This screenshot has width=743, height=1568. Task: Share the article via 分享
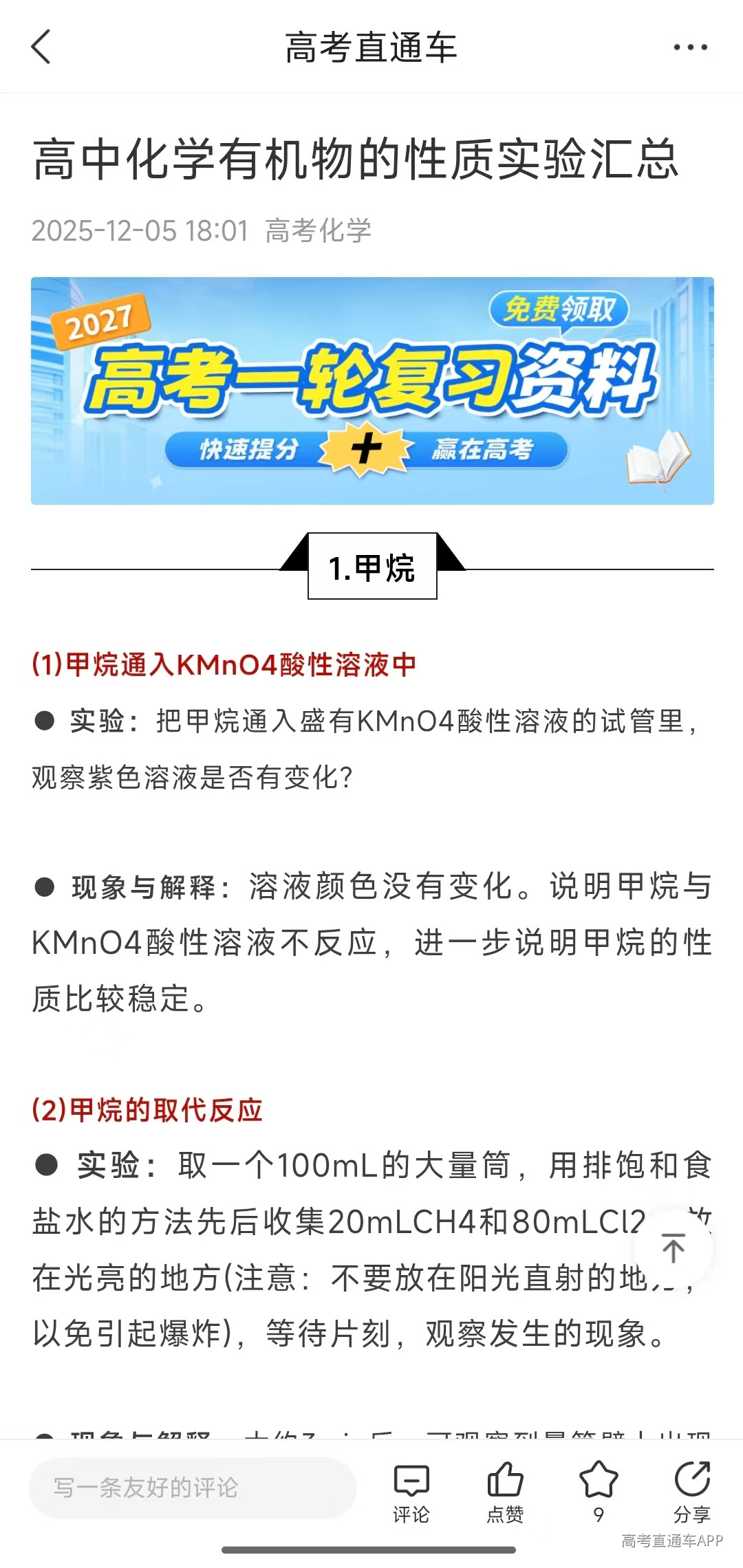(692, 1494)
